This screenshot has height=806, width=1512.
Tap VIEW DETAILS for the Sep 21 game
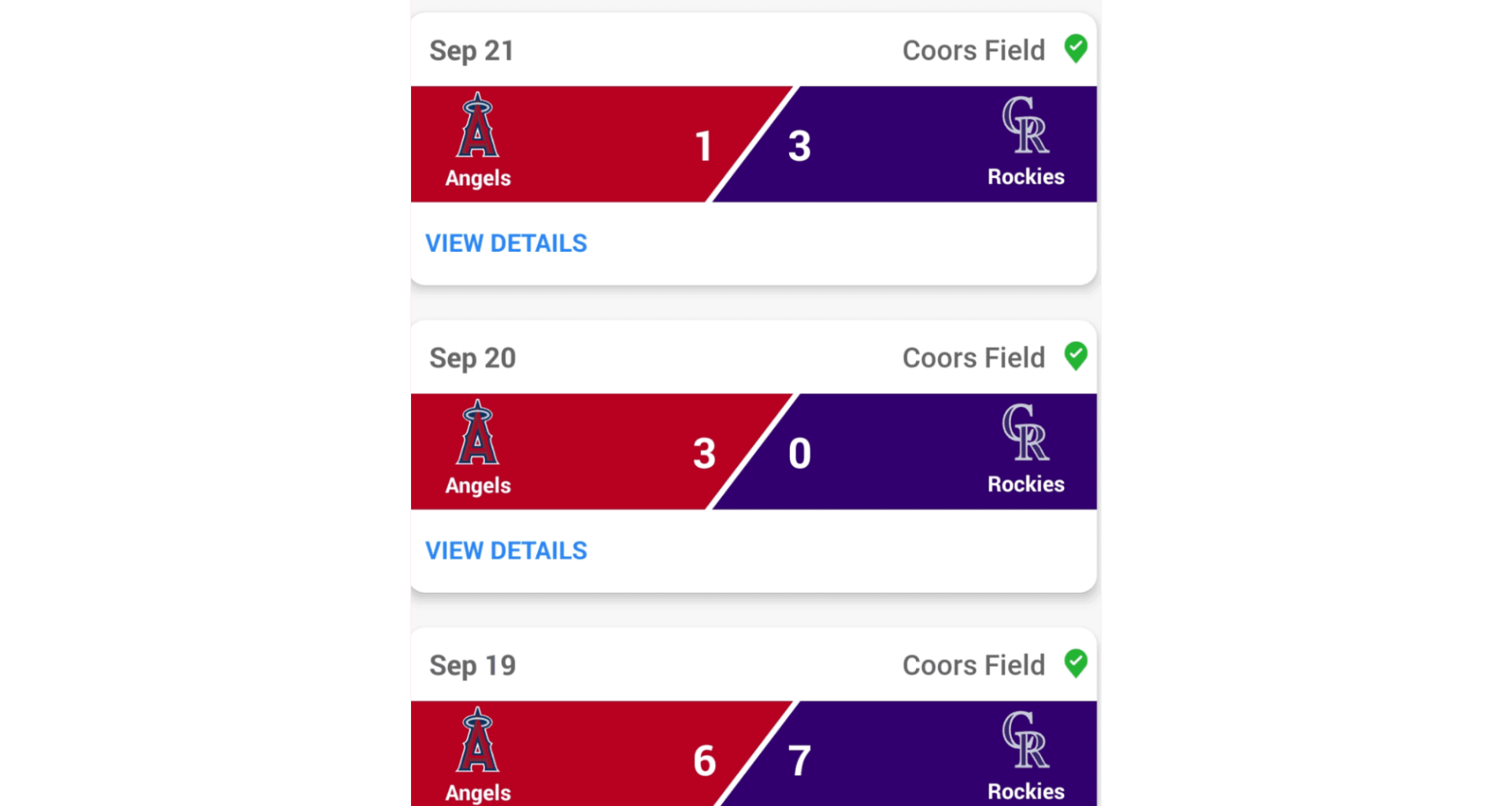(x=506, y=243)
